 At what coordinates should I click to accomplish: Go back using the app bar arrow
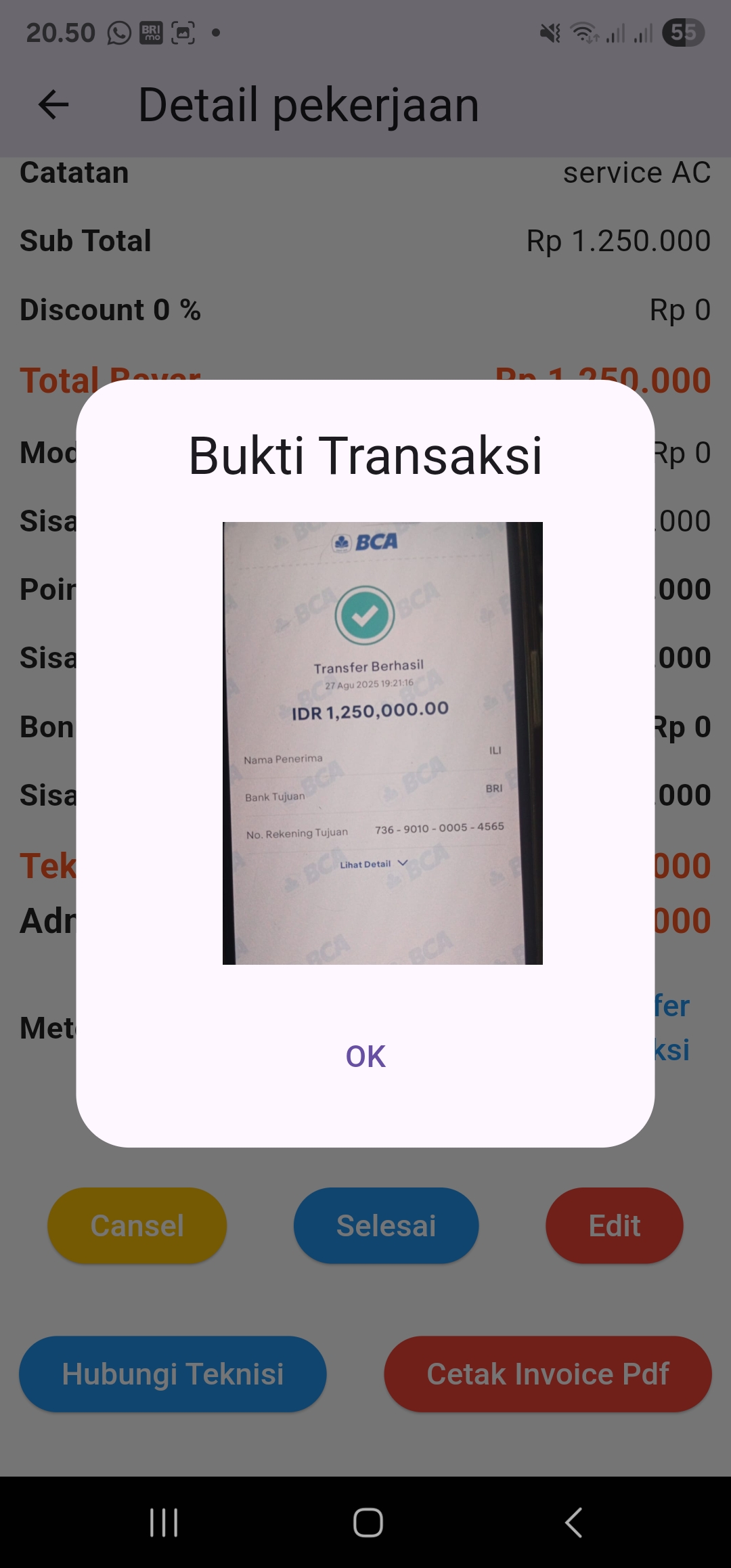point(53,105)
